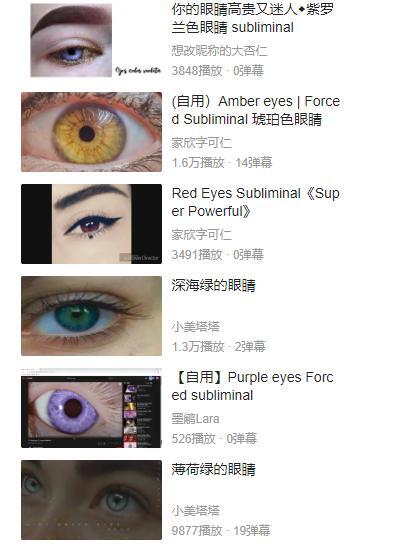394x545 pixels.
Task: Open the 薄荷绿的眼睛 video
Action: point(213,470)
